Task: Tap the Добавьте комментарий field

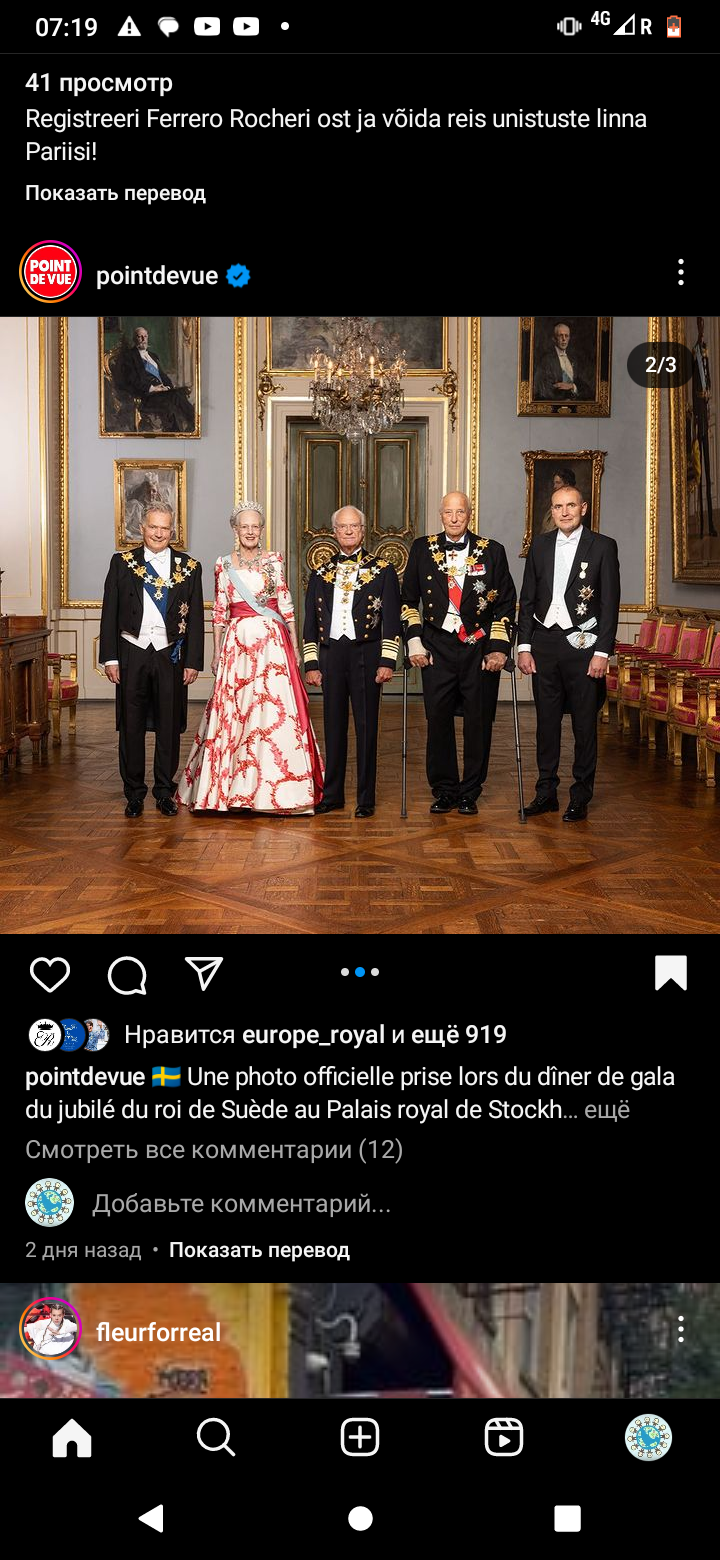Action: [241, 1204]
